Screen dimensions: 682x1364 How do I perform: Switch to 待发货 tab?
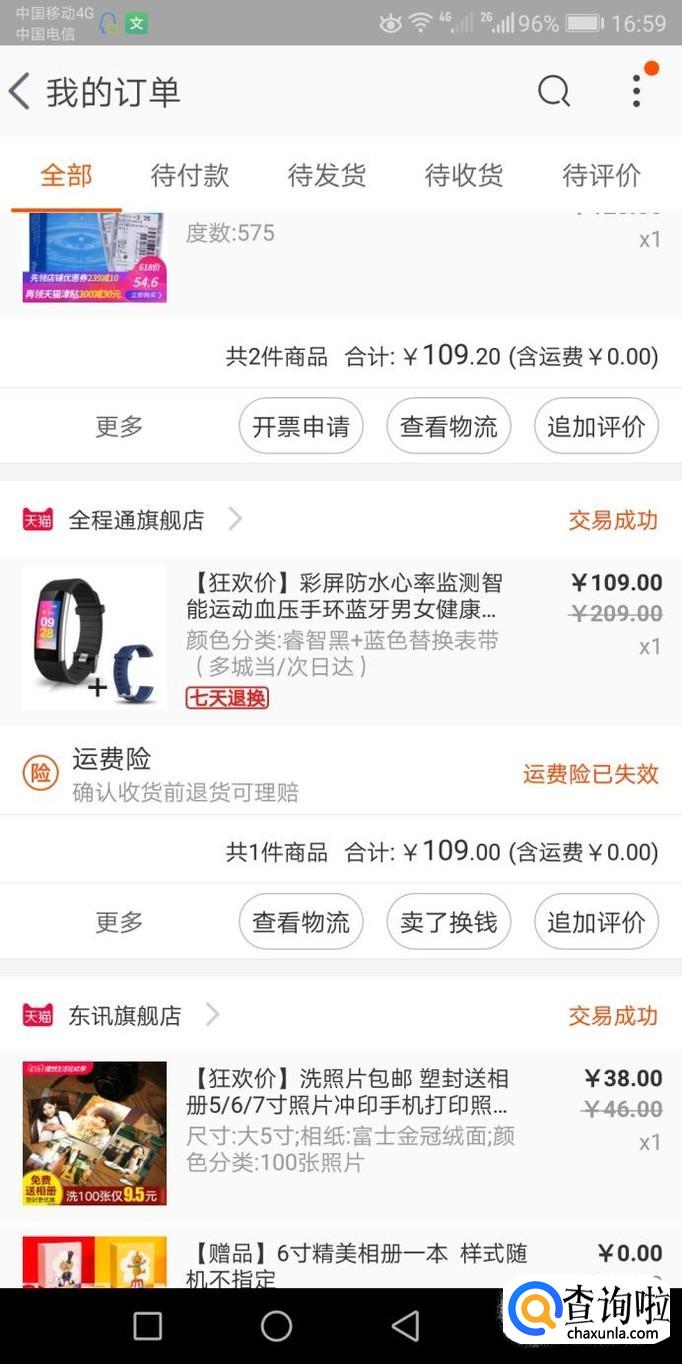(327, 176)
